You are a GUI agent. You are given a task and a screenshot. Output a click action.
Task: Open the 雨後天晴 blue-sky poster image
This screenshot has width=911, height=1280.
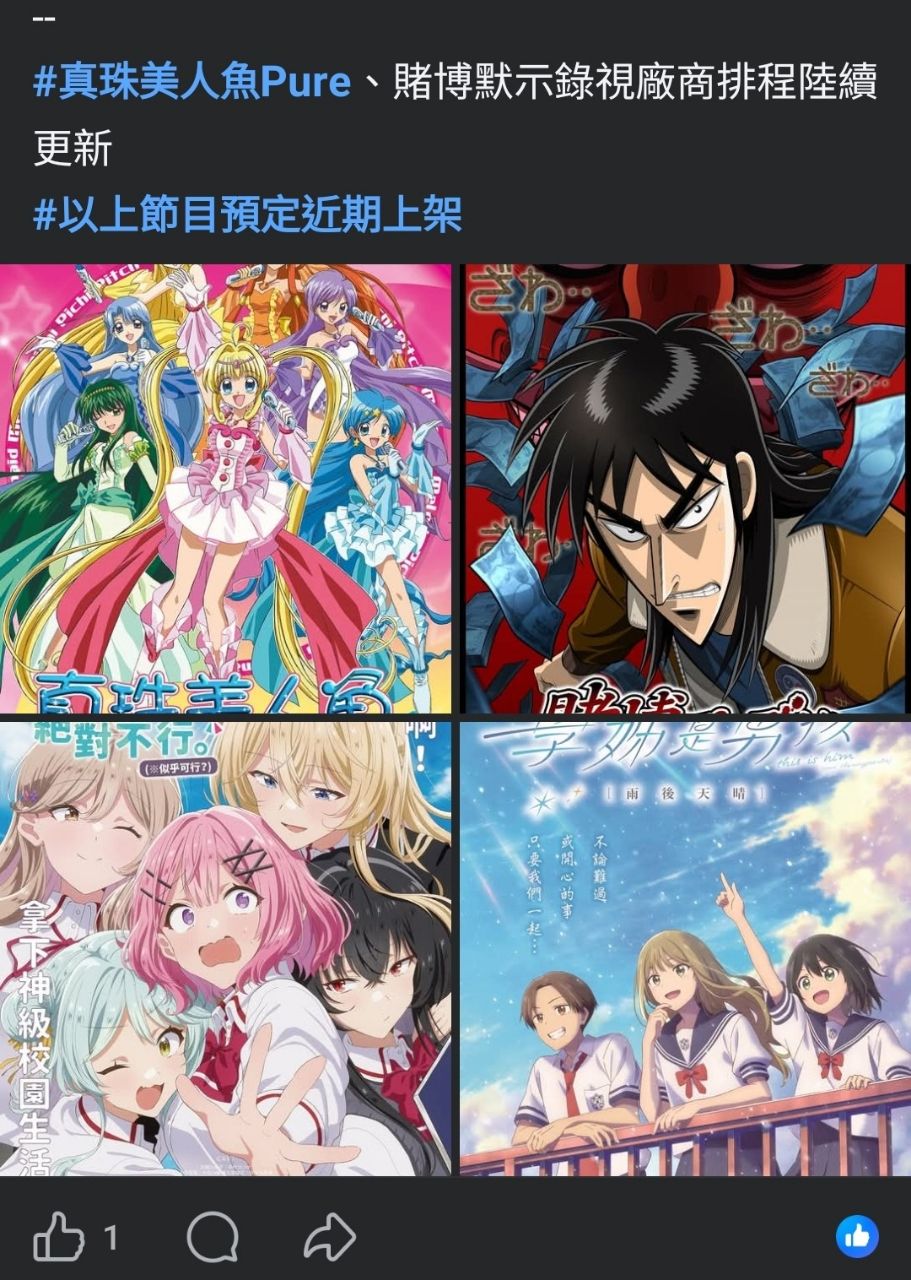click(684, 948)
